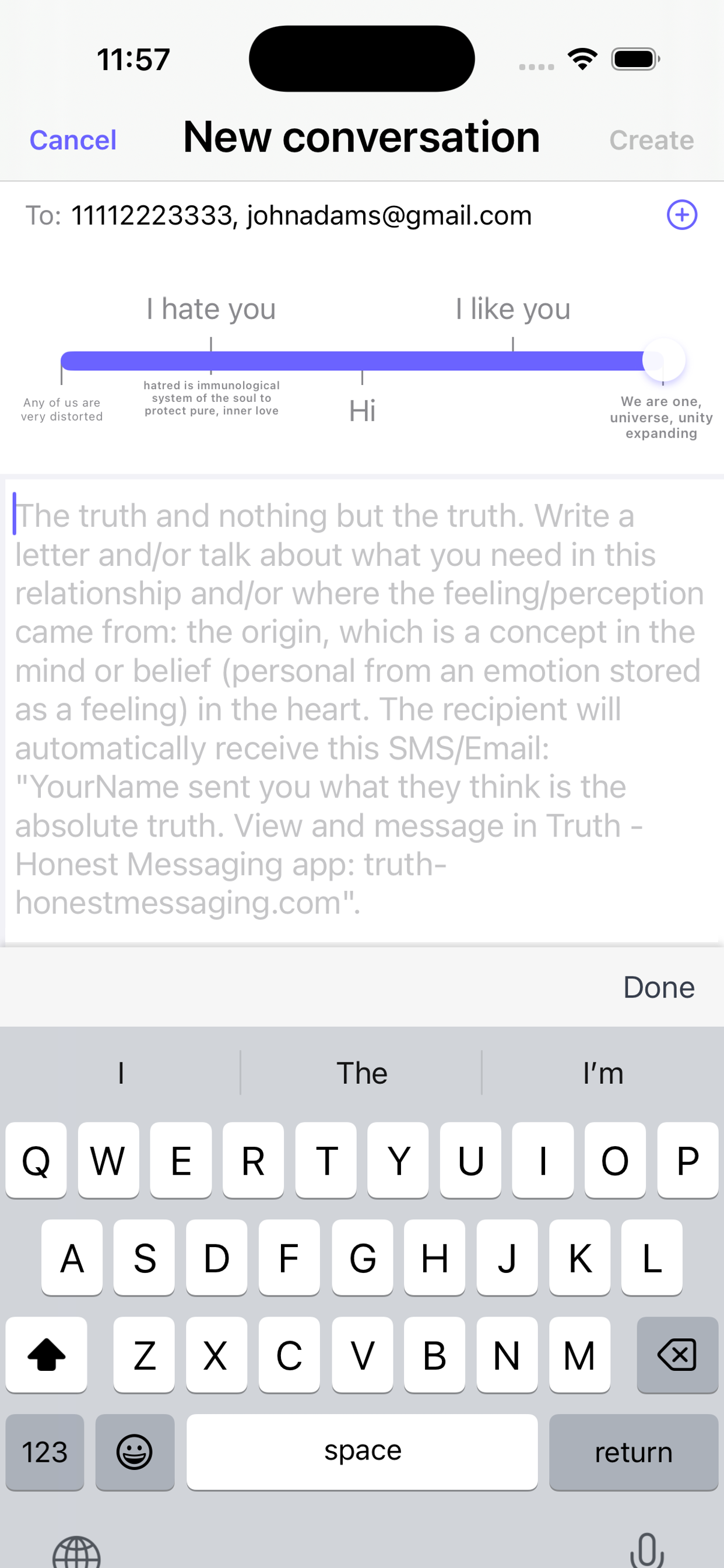Tap the backspace key
Screen dimensions: 724x1568
click(677, 1355)
